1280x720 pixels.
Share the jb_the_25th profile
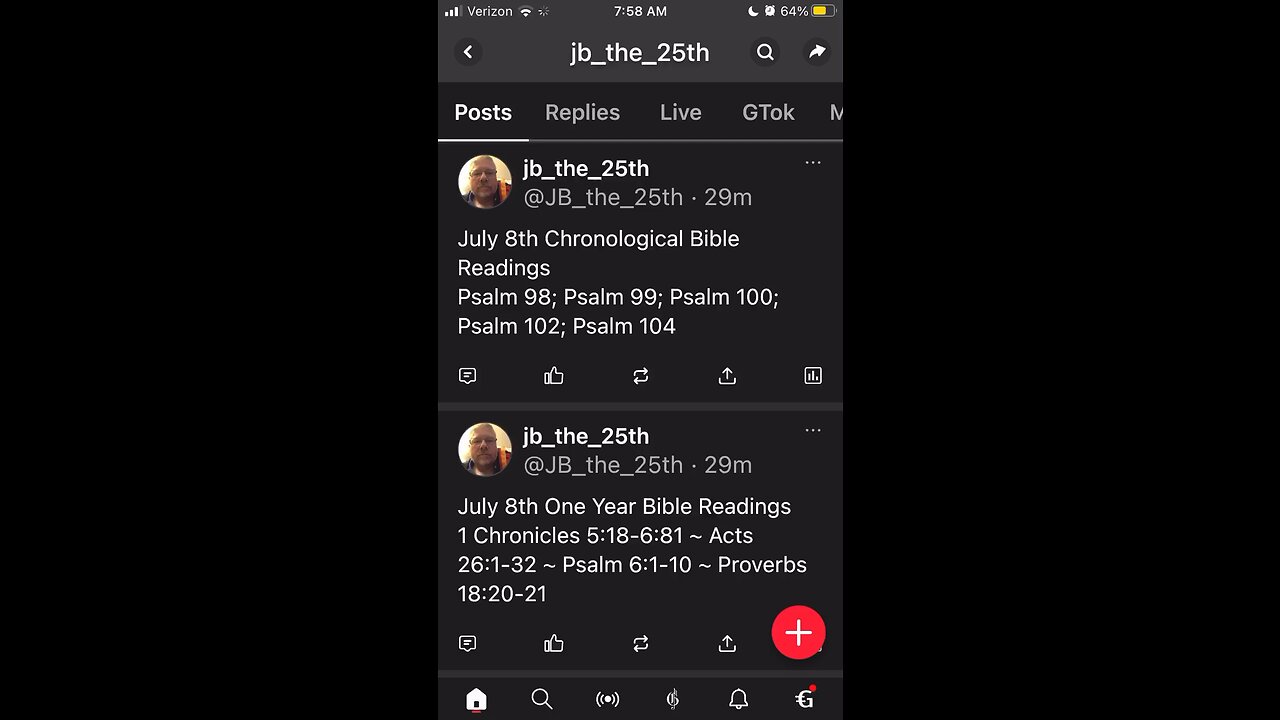(817, 52)
